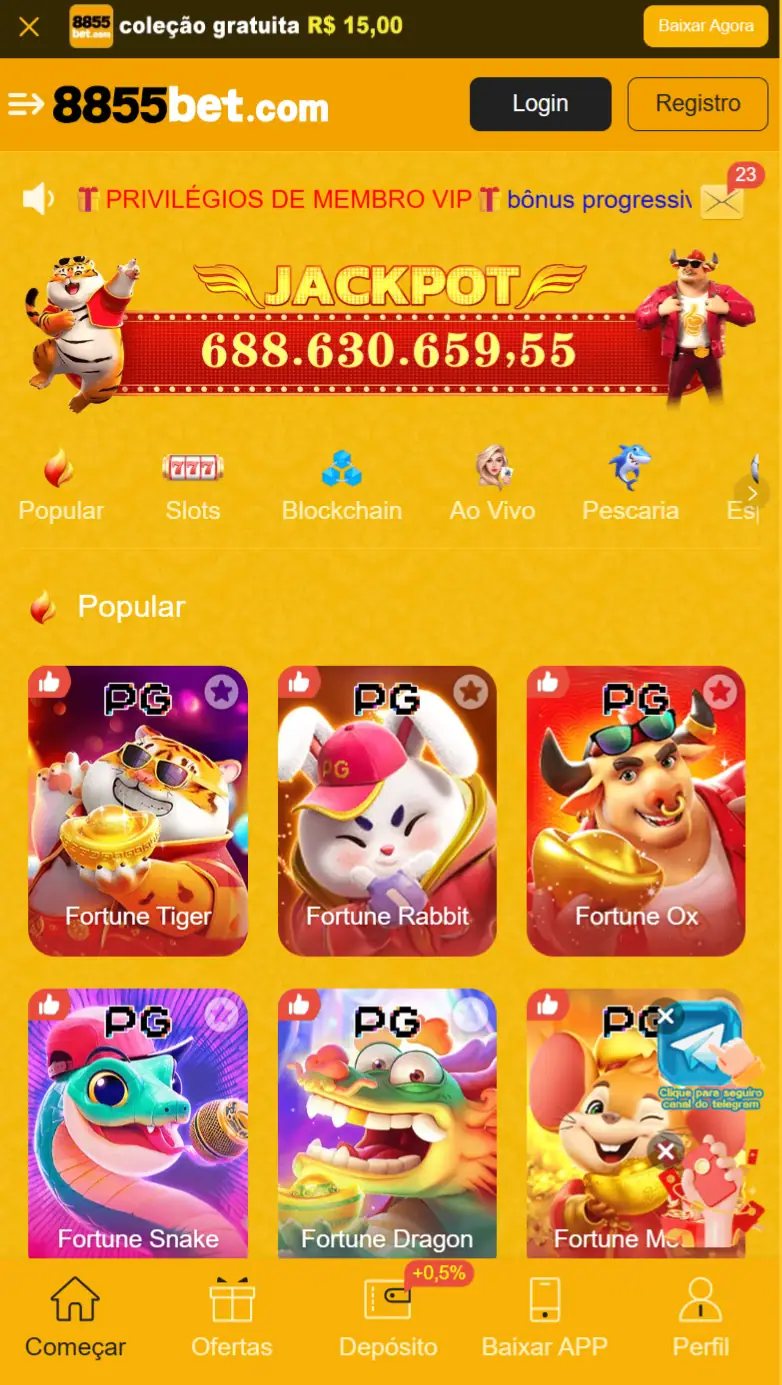Open the Fortune Snake game
Screen dimensions: 782x1385
pyautogui.click(x=138, y=1125)
